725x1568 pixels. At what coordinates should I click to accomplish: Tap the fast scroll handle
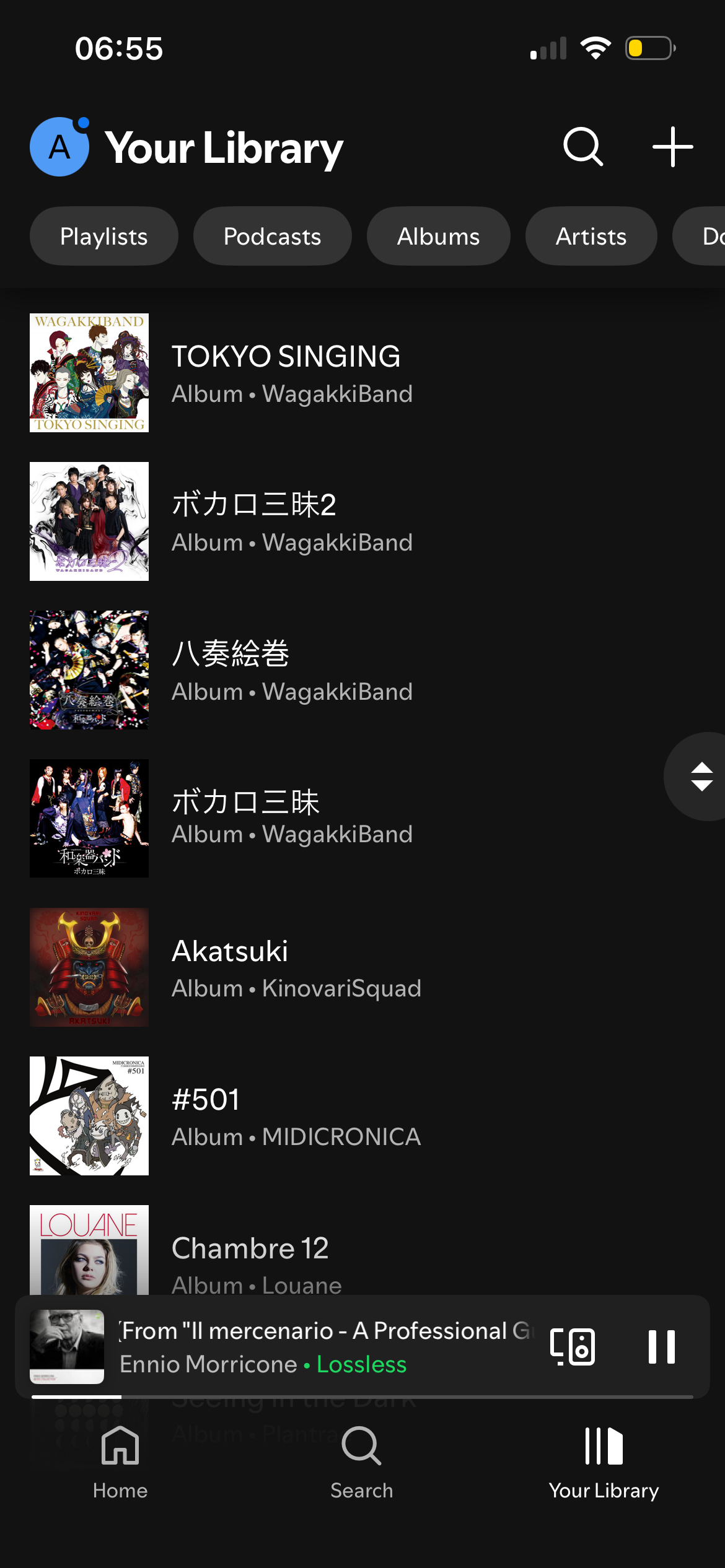click(x=701, y=777)
